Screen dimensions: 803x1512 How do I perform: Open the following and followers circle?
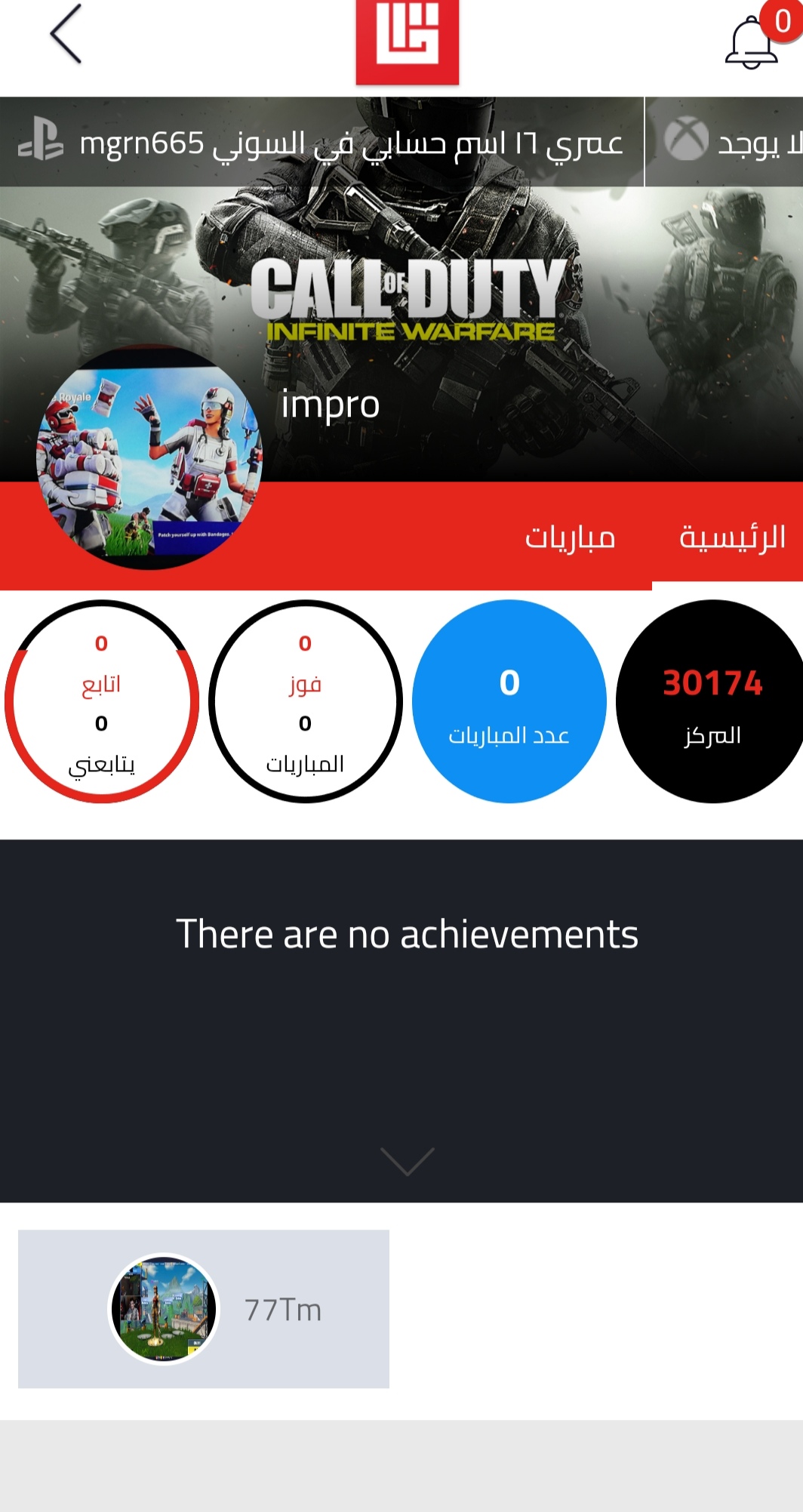(102, 701)
